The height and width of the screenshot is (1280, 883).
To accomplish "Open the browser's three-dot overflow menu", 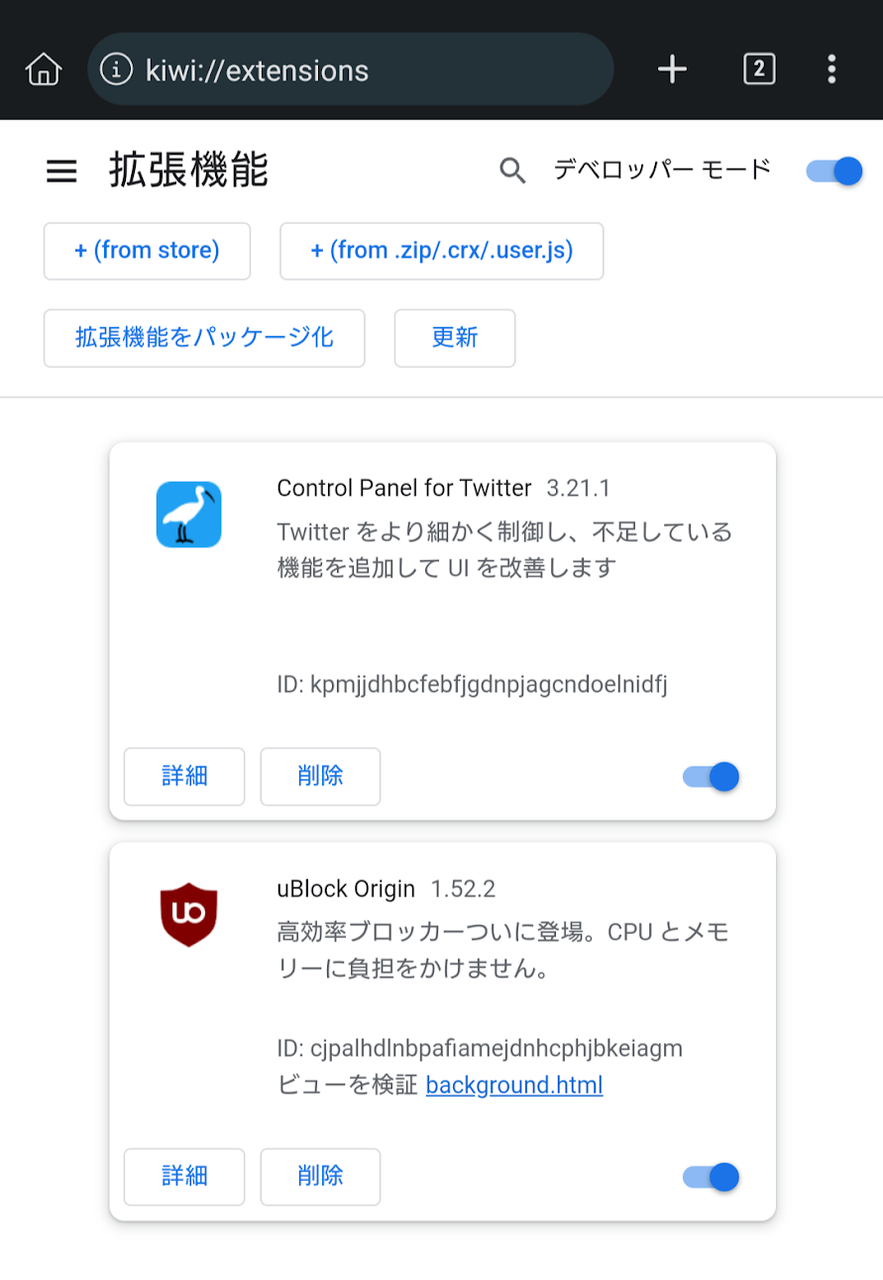I will pos(831,69).
